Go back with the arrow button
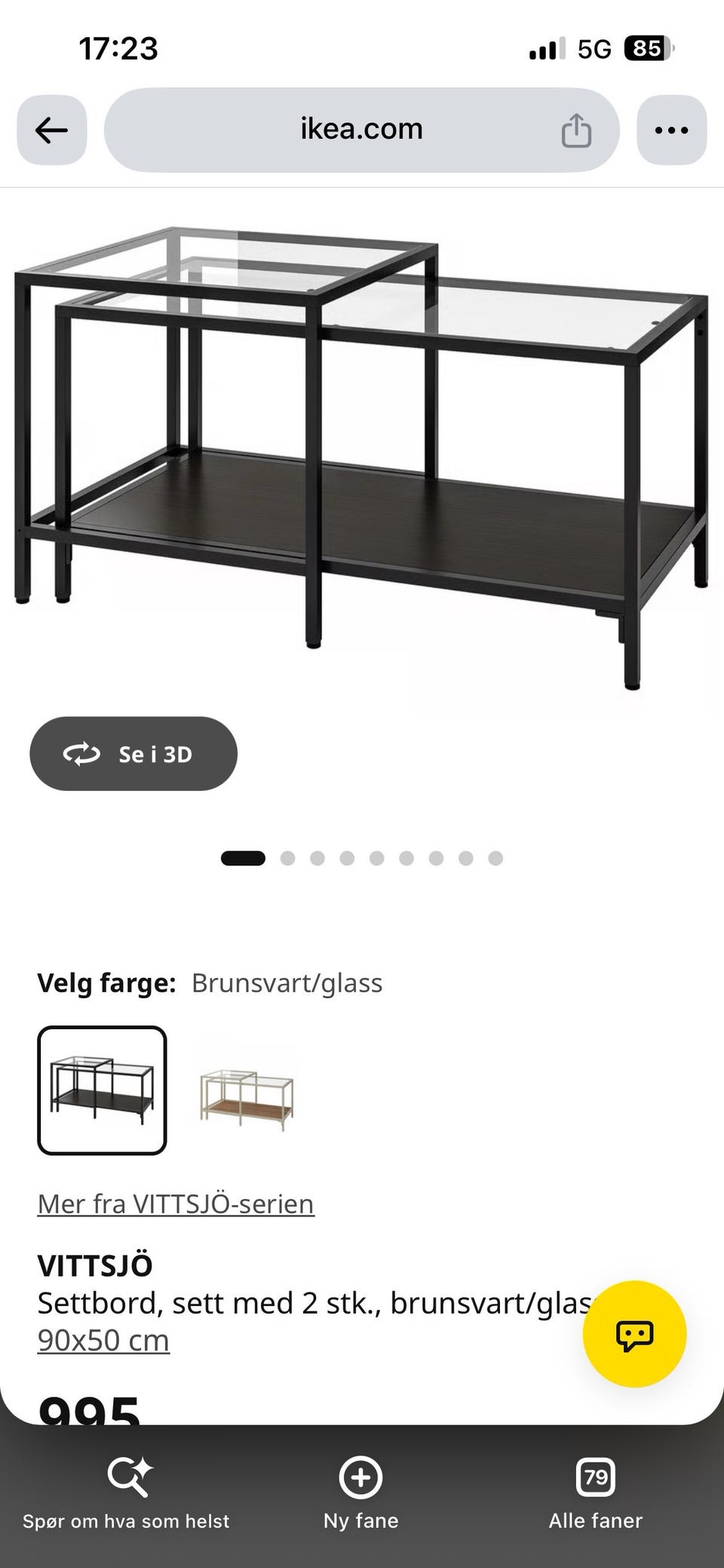Screen dimensions: 724x1568 click(51, 130)
